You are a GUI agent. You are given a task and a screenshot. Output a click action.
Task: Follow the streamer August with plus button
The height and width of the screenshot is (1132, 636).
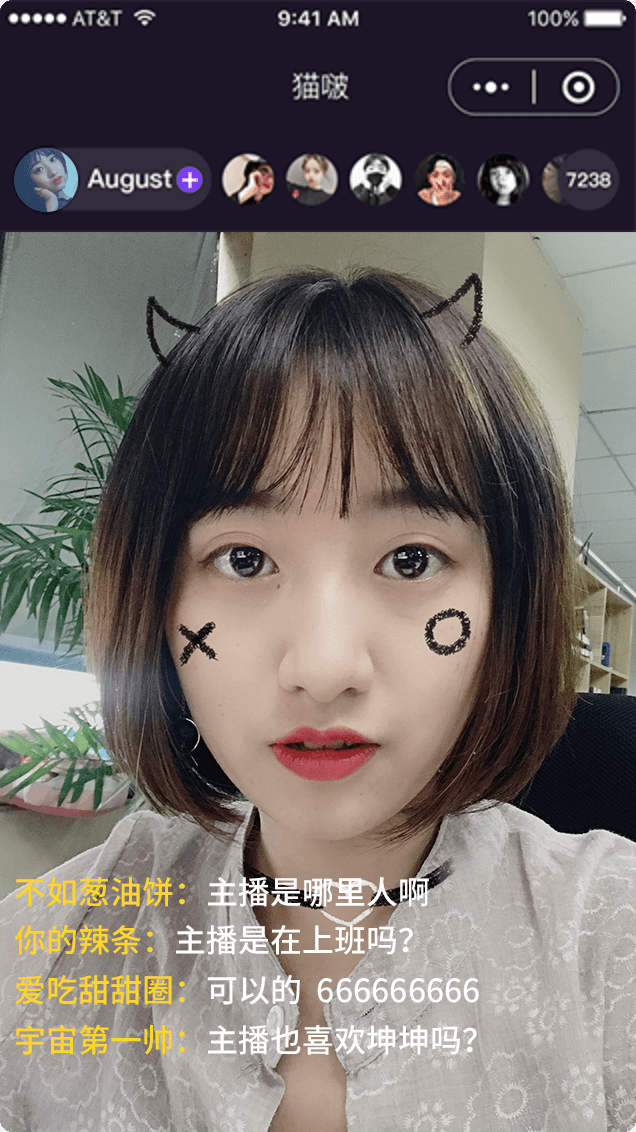pos(189,180)
